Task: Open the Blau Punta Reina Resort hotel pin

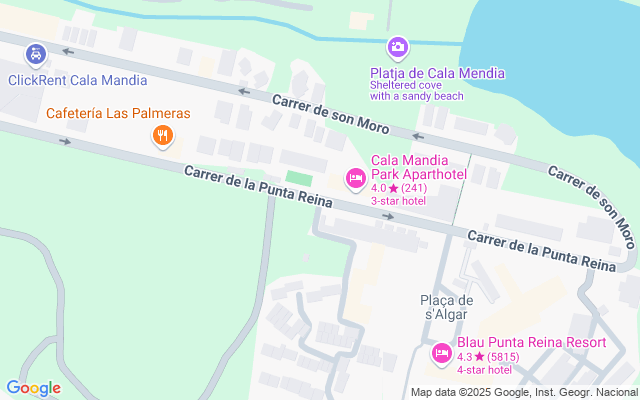Action: (x=441, y=354)
